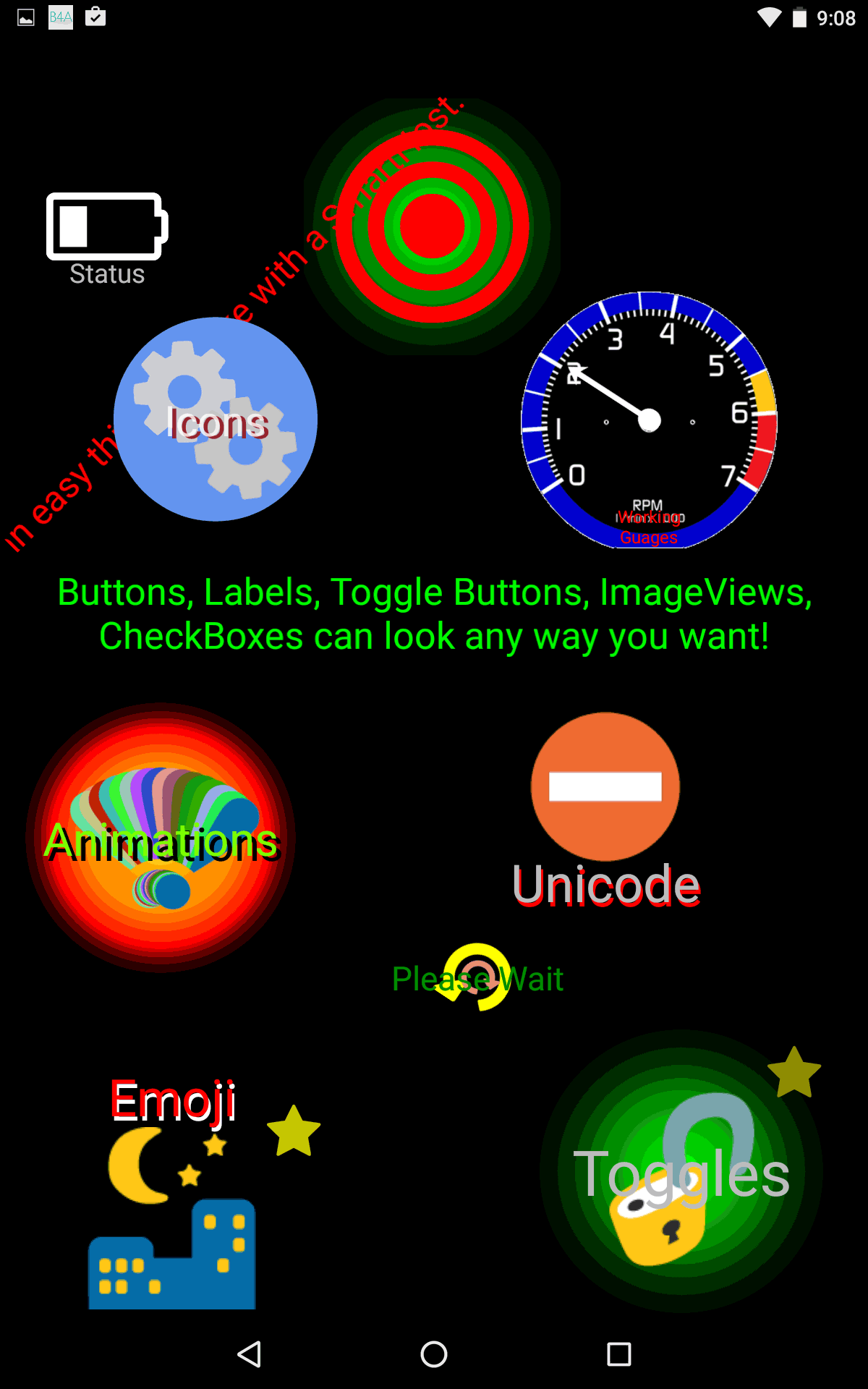Tap the battery Status icon
The height and width of the screenshot is (1389, 868).
pyautogui.click(x=107, y=239)
